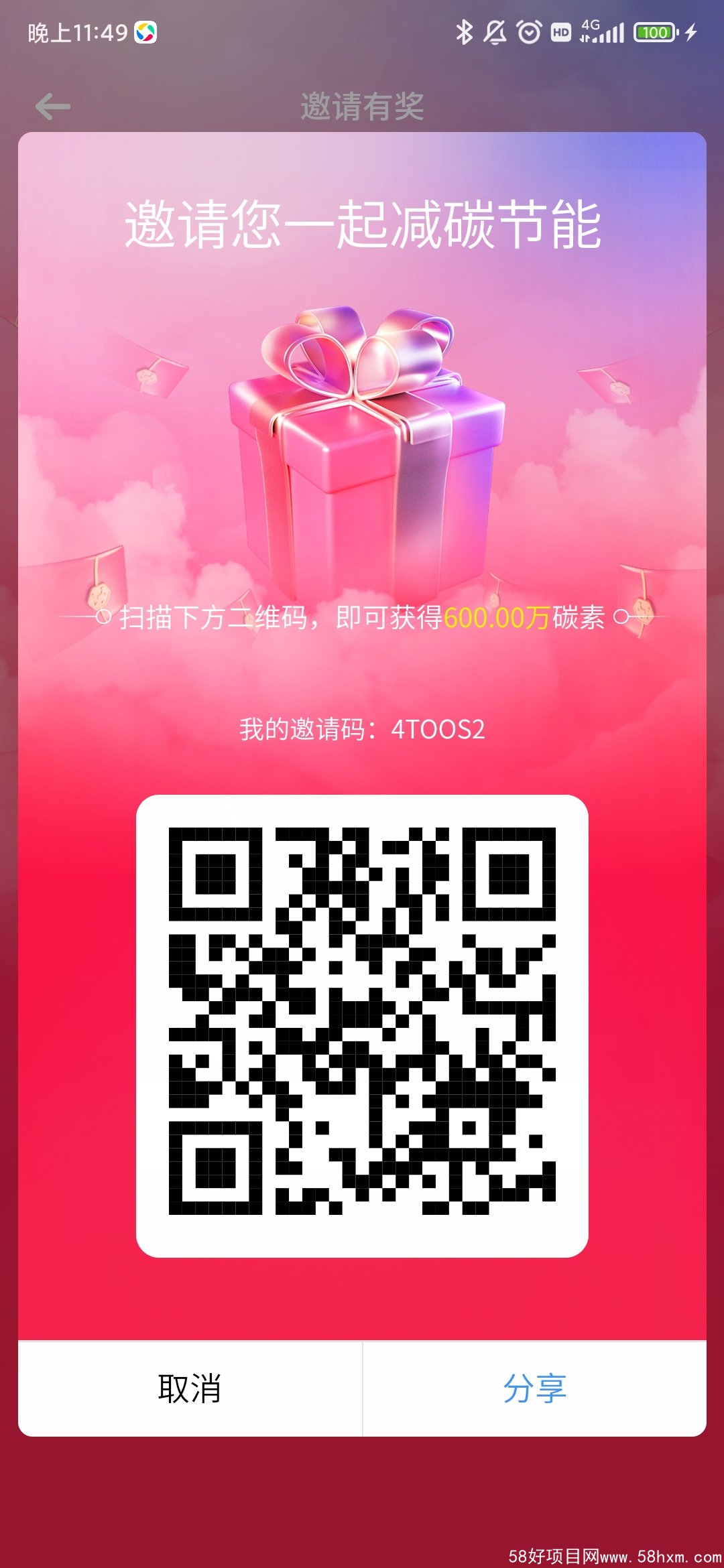Go back using the top-left arrow

[52, 107]
